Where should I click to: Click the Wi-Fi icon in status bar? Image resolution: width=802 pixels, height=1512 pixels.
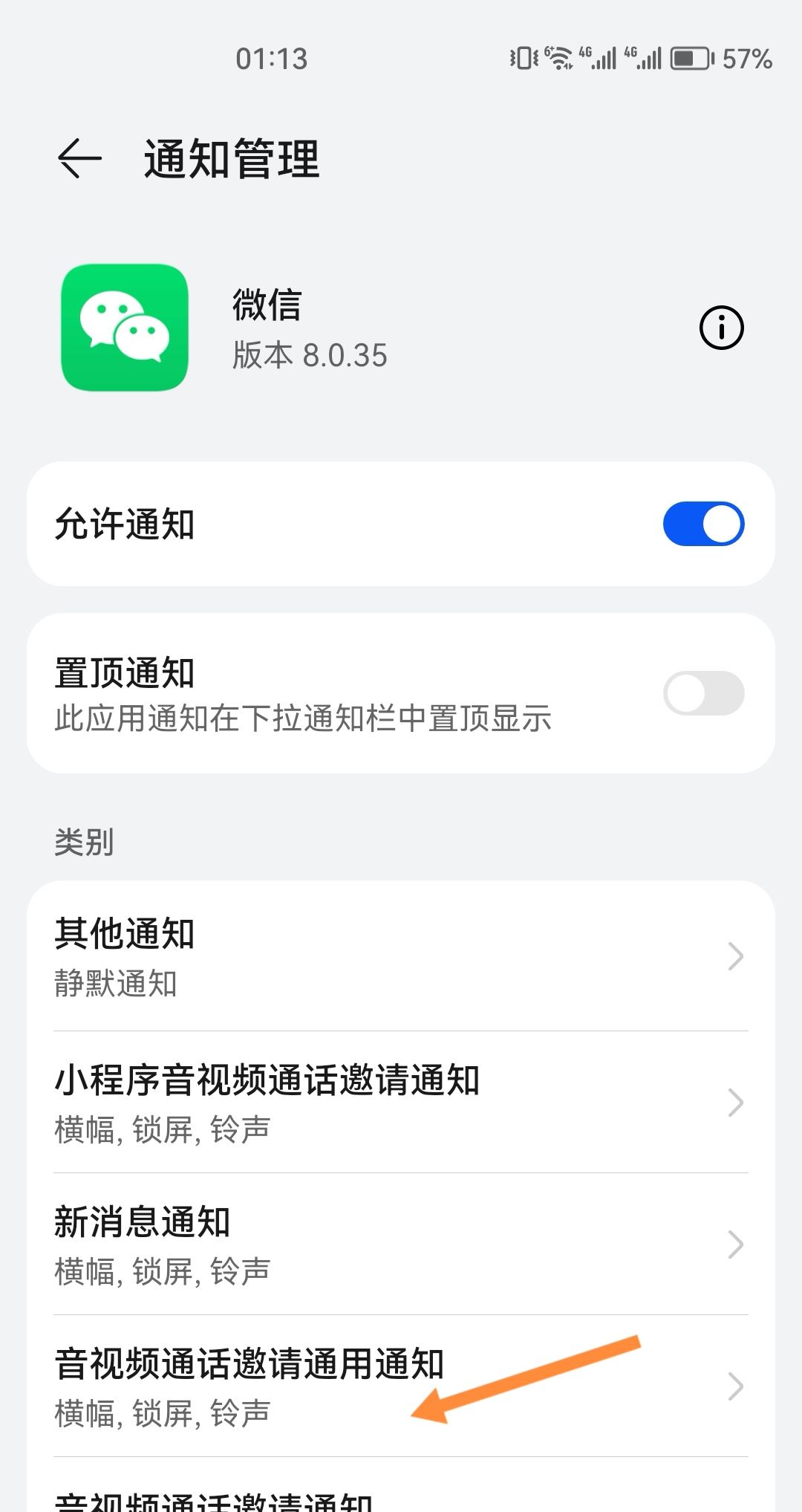(558, 58)
